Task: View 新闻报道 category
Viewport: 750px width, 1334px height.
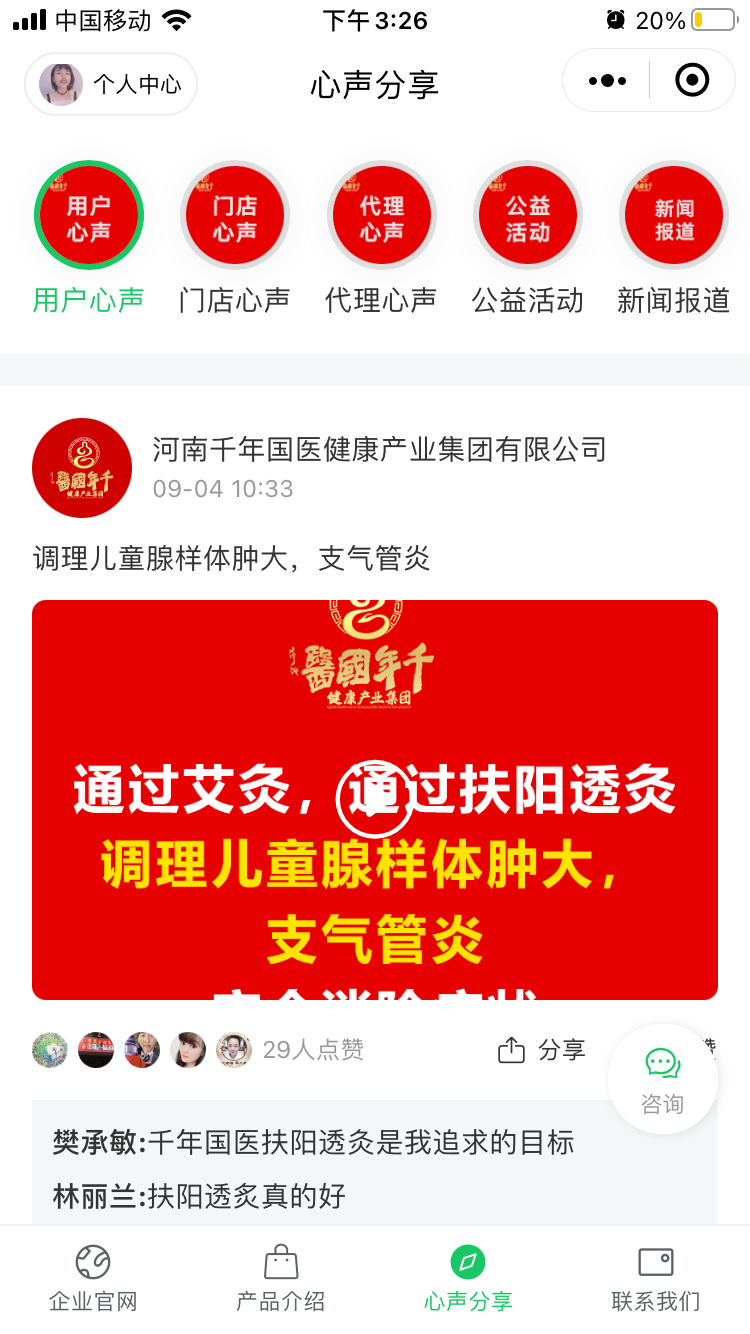Action: point(674,217)
